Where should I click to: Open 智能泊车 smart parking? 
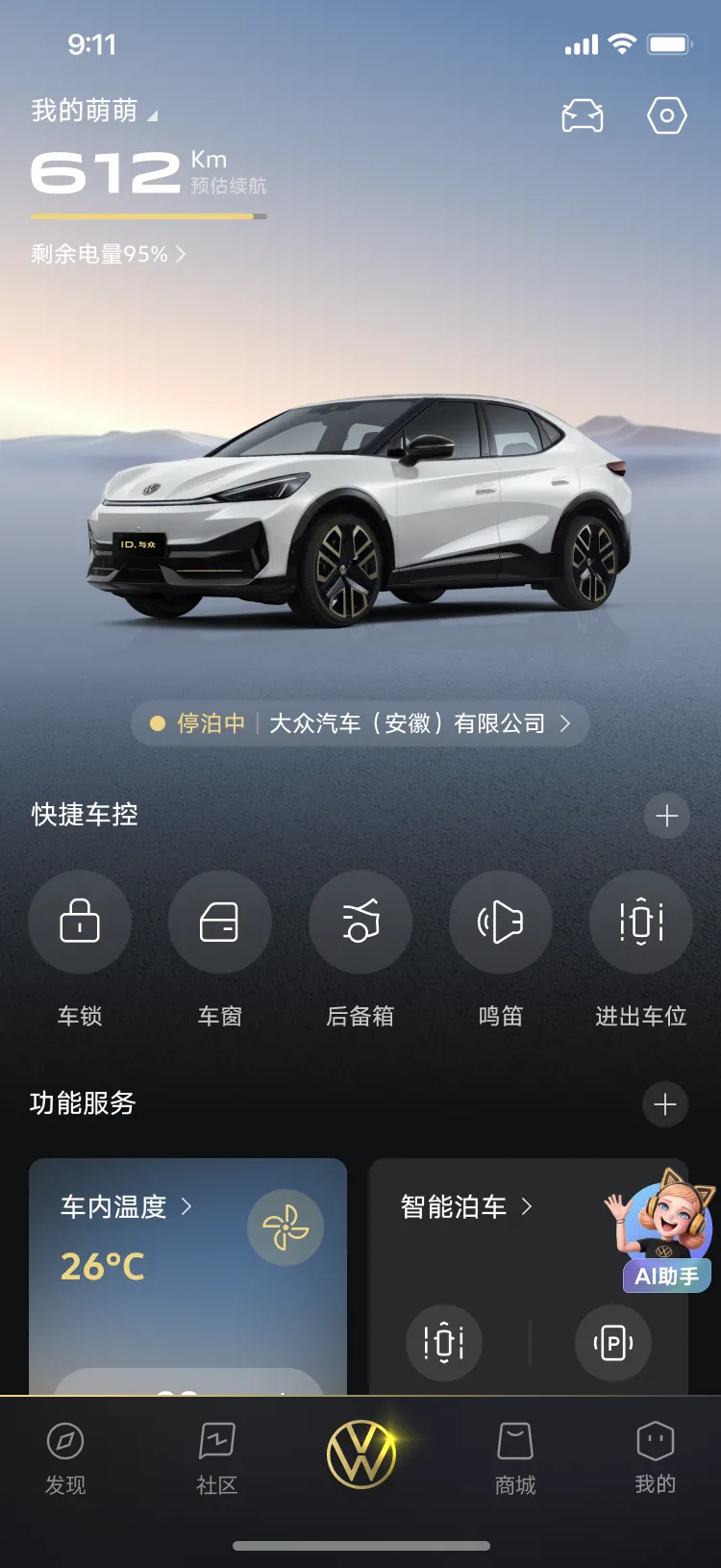(x=466, y=1206)
